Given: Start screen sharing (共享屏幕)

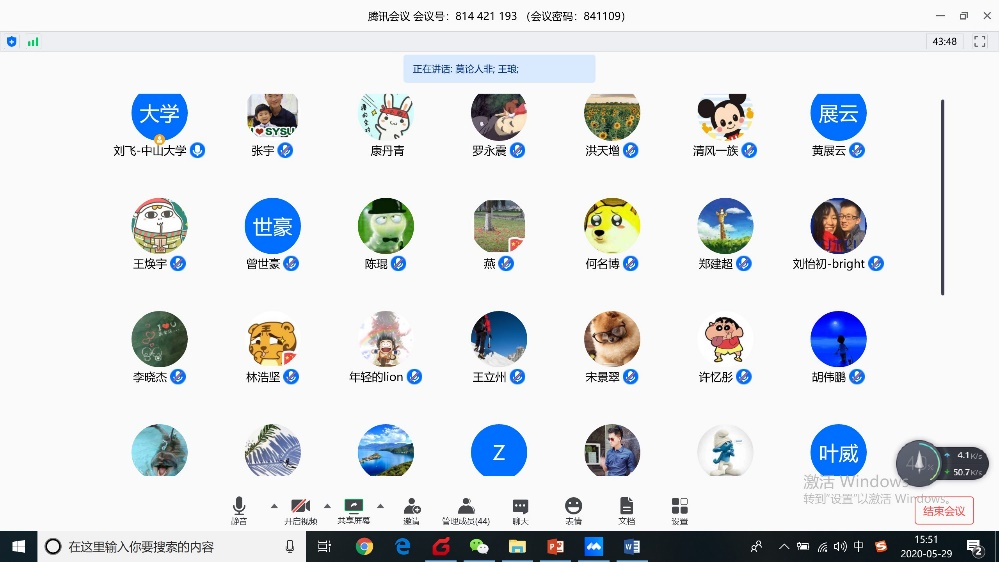Looking at the screenshot, I should point(353,510).
